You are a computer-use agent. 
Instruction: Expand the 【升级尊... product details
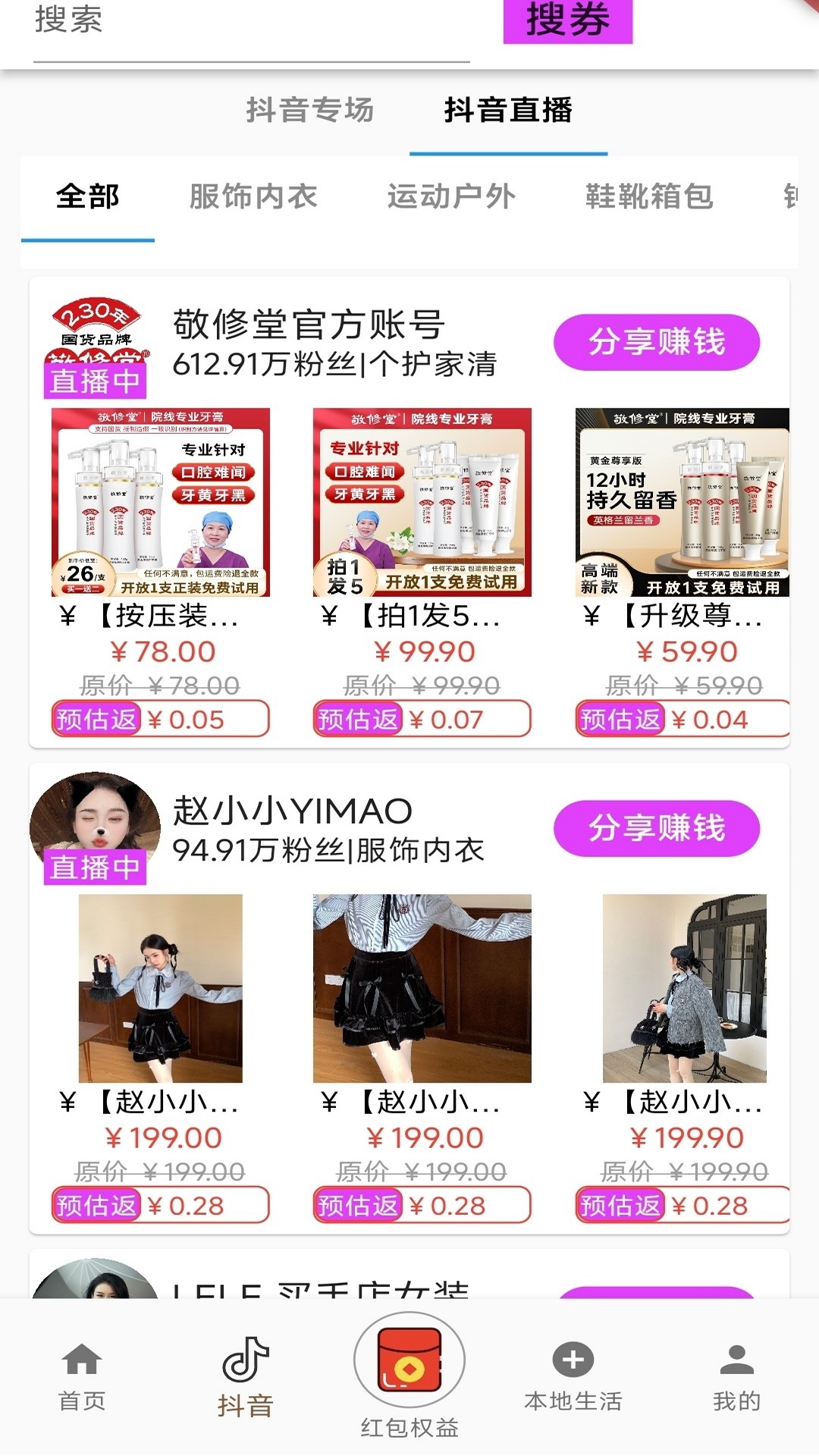click(685, 618)
